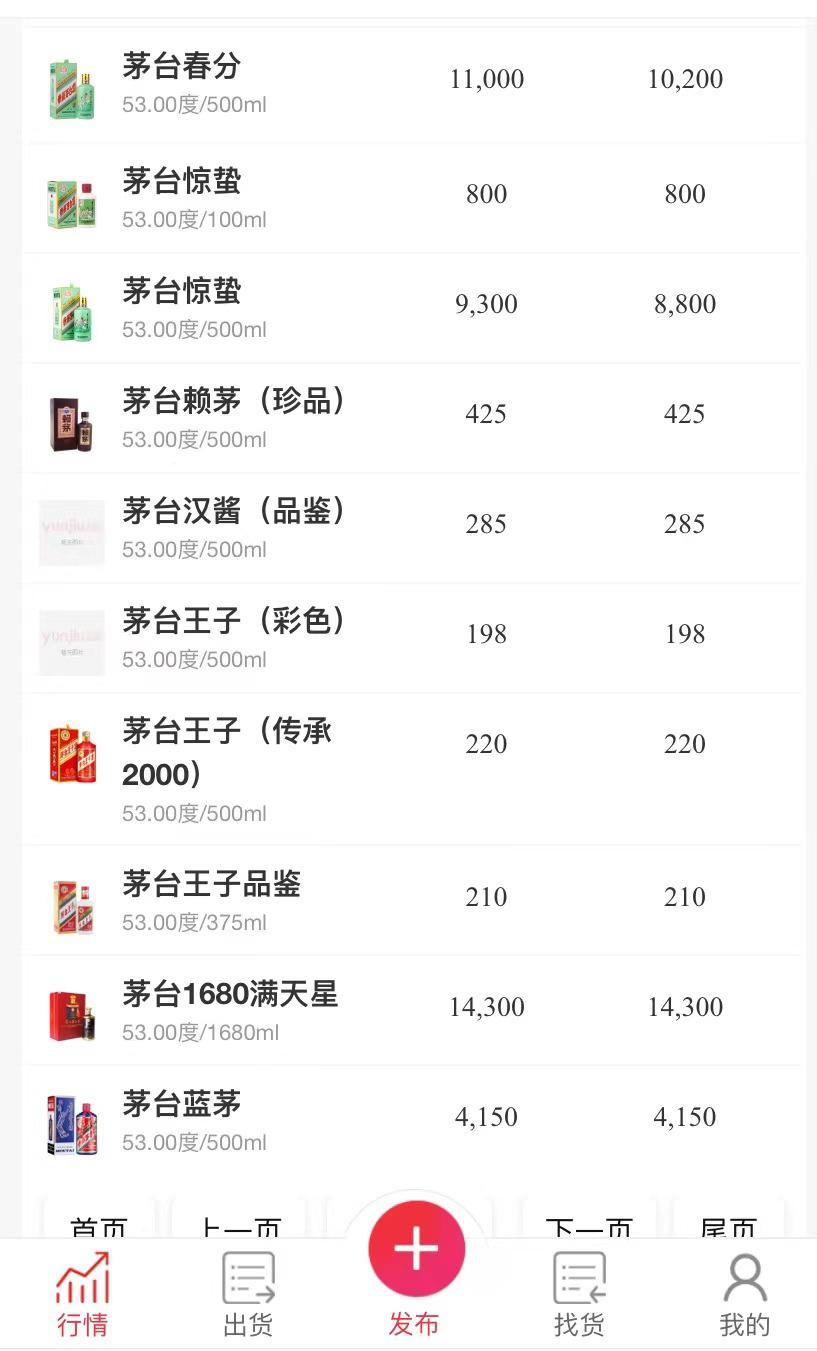Select the 茅台赖茅（珍品）row
817x1351 pixels.
pyautogui.click(x=234, y=403)
